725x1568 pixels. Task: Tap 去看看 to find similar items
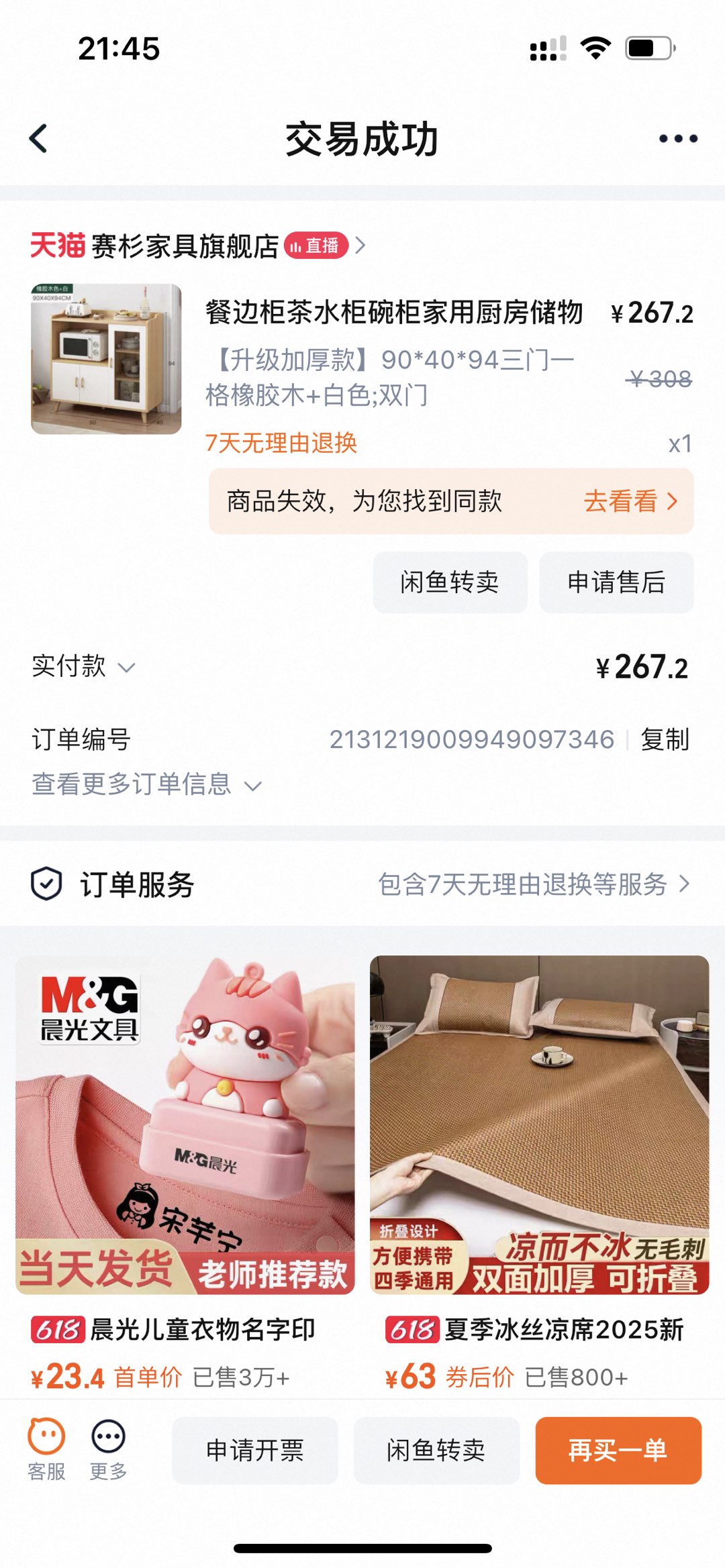629,501
